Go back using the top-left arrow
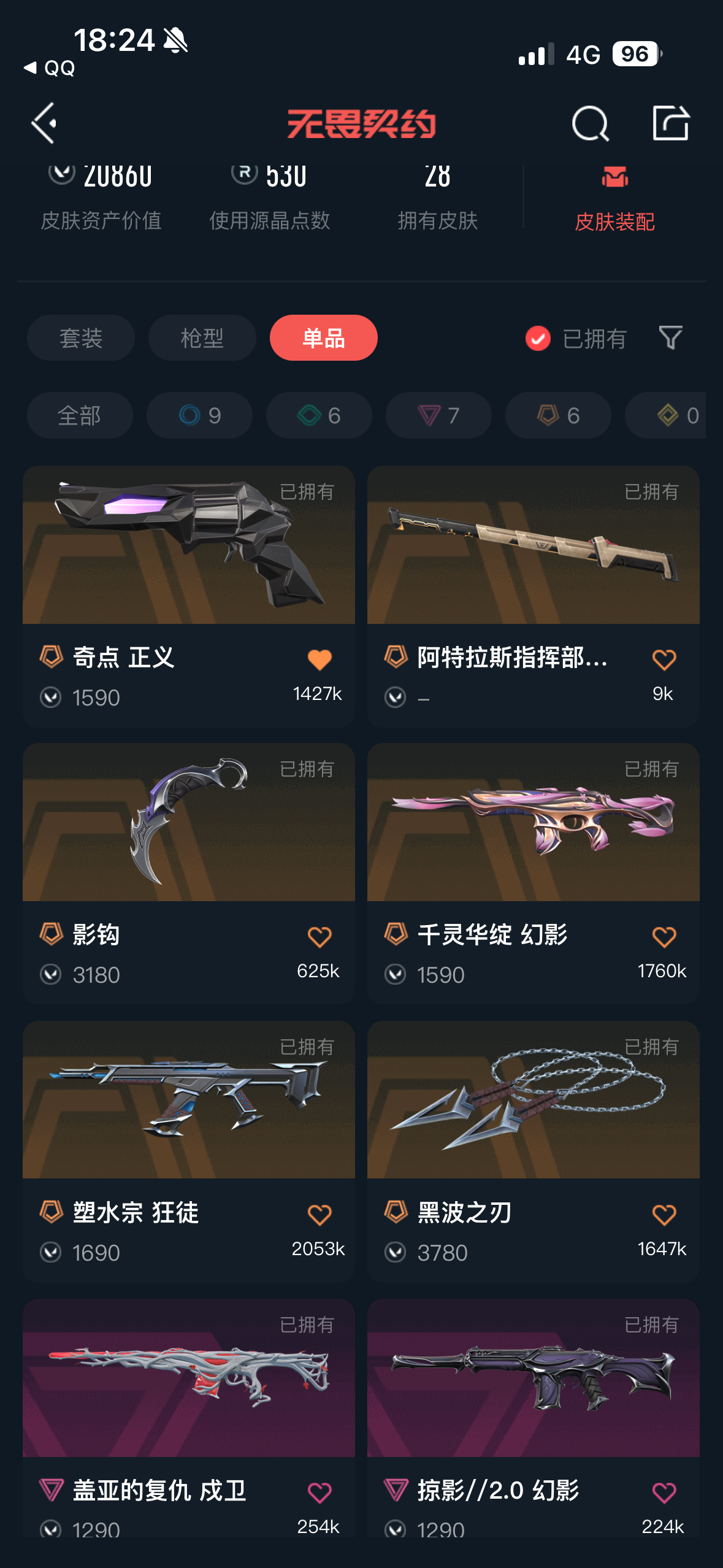Screen dimensions: 723x1568 [44, 123]
